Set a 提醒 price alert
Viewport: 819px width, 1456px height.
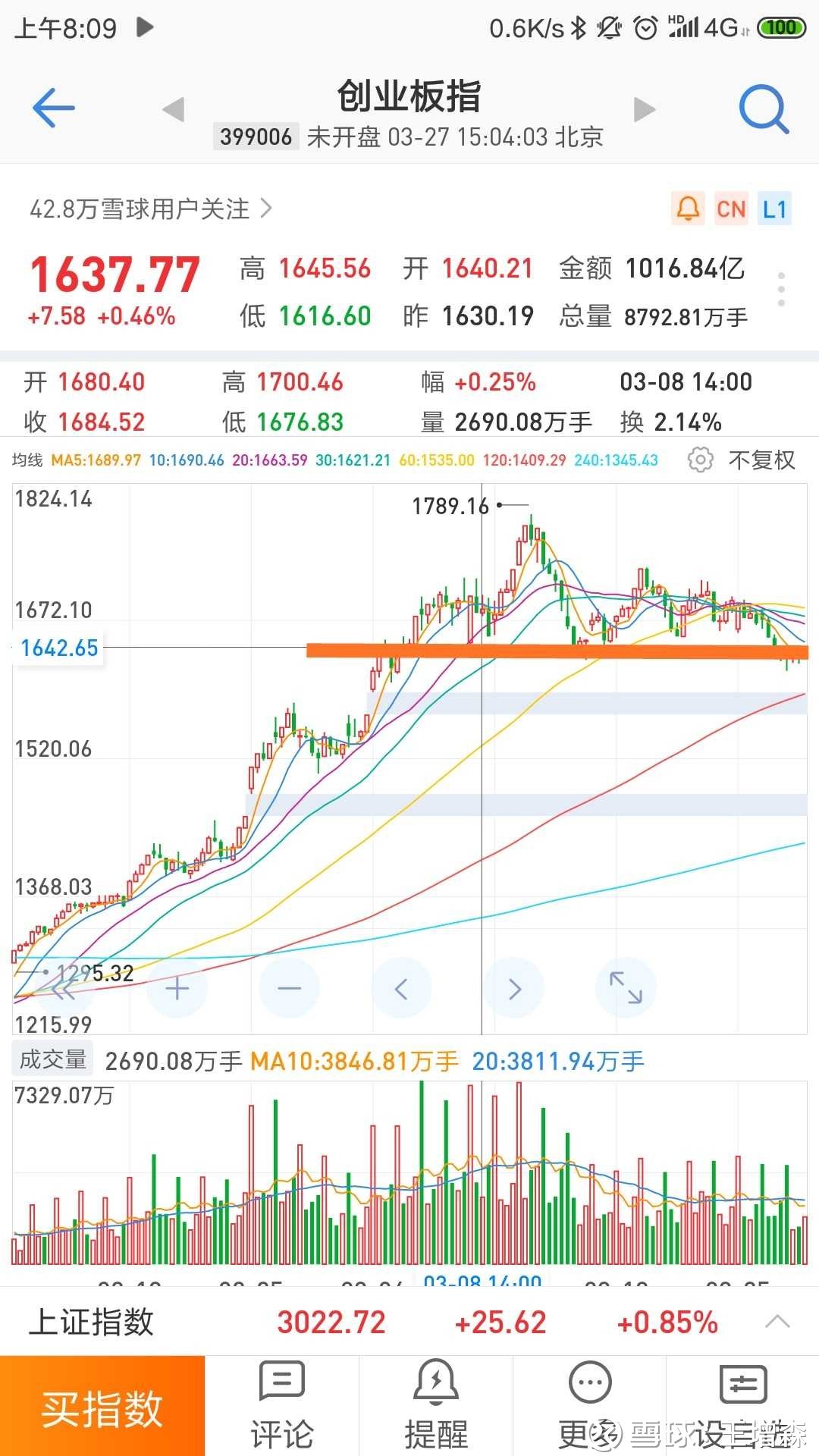click(x=436, y=1407)
